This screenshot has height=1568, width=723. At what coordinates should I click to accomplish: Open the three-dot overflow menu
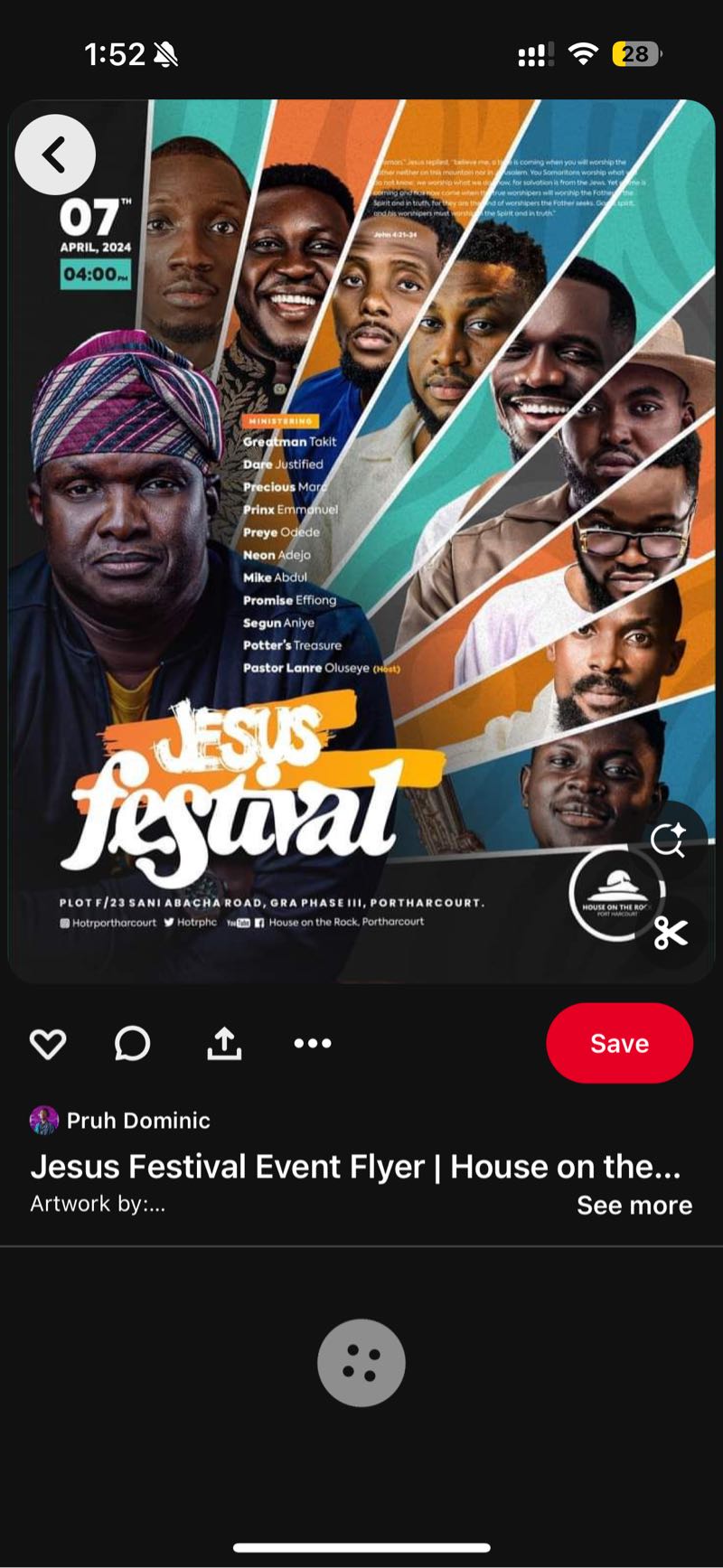click(x=313, y=1044)
